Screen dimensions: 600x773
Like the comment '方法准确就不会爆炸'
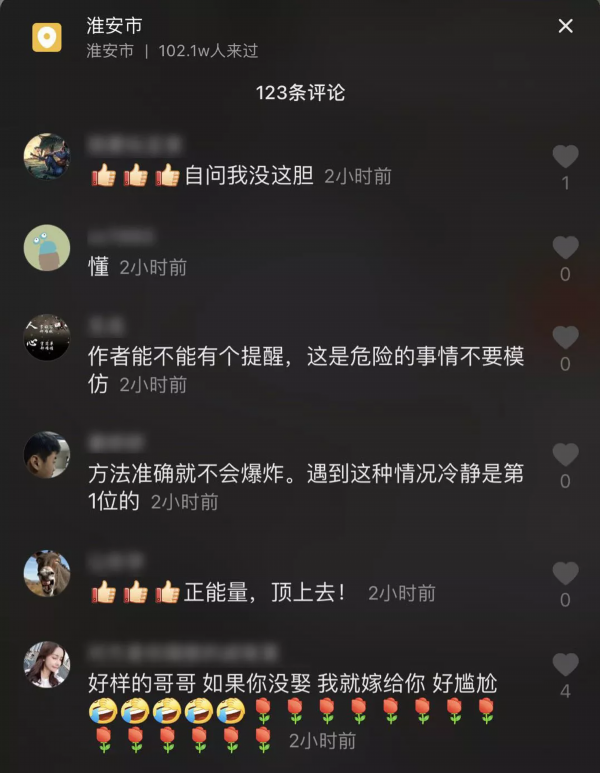pos(566,455)
